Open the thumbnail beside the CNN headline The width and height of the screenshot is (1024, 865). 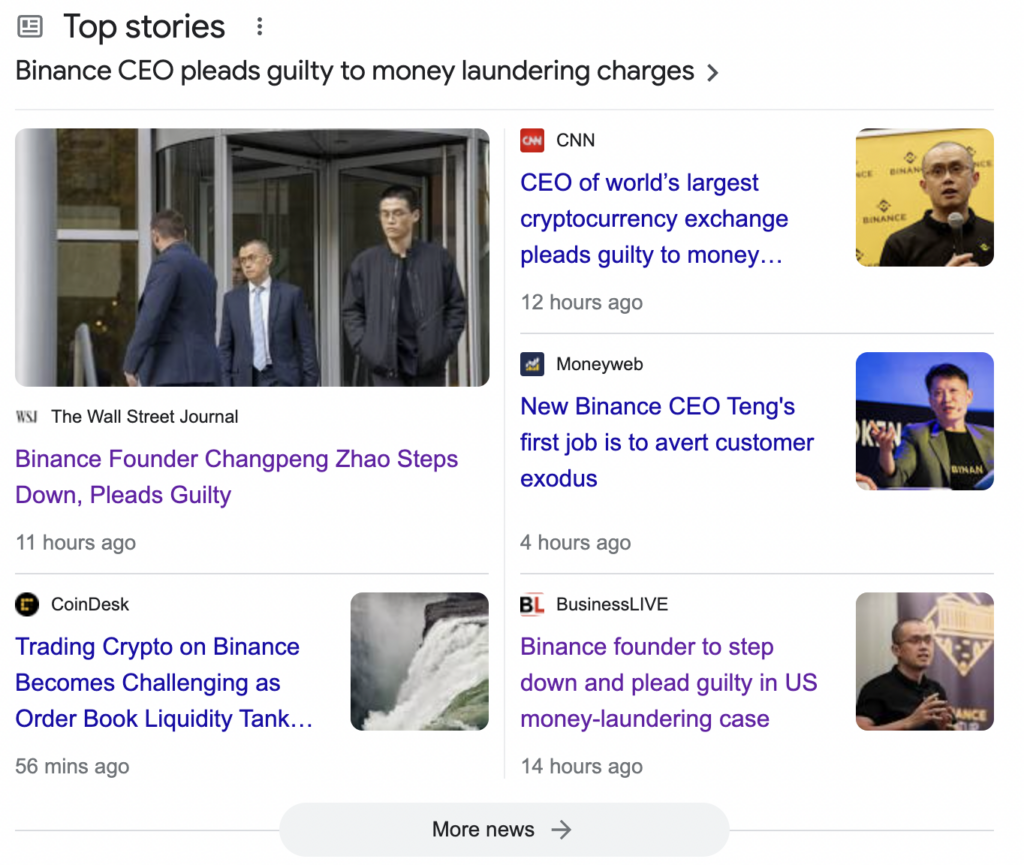[924, 197]
